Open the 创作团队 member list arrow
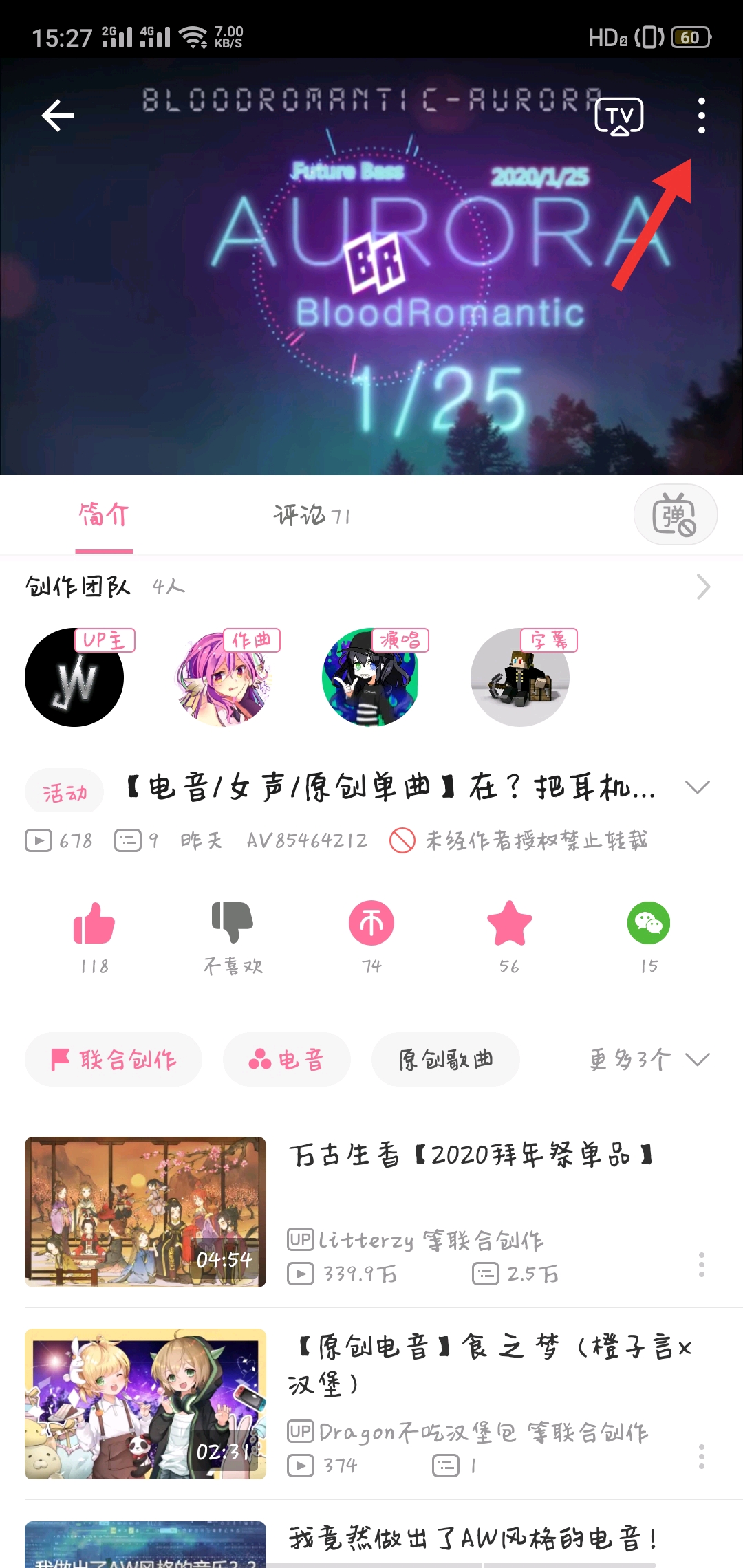 coord(702,587)
